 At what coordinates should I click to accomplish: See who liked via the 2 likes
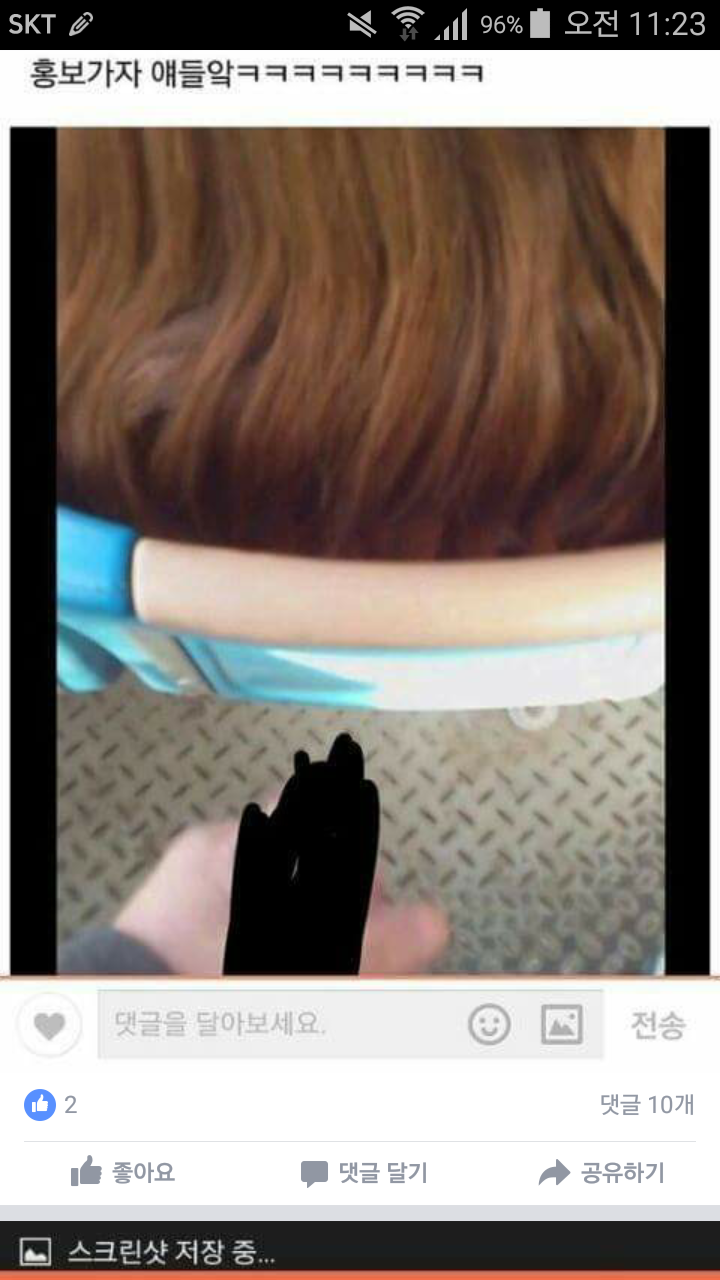[51, 1105]
